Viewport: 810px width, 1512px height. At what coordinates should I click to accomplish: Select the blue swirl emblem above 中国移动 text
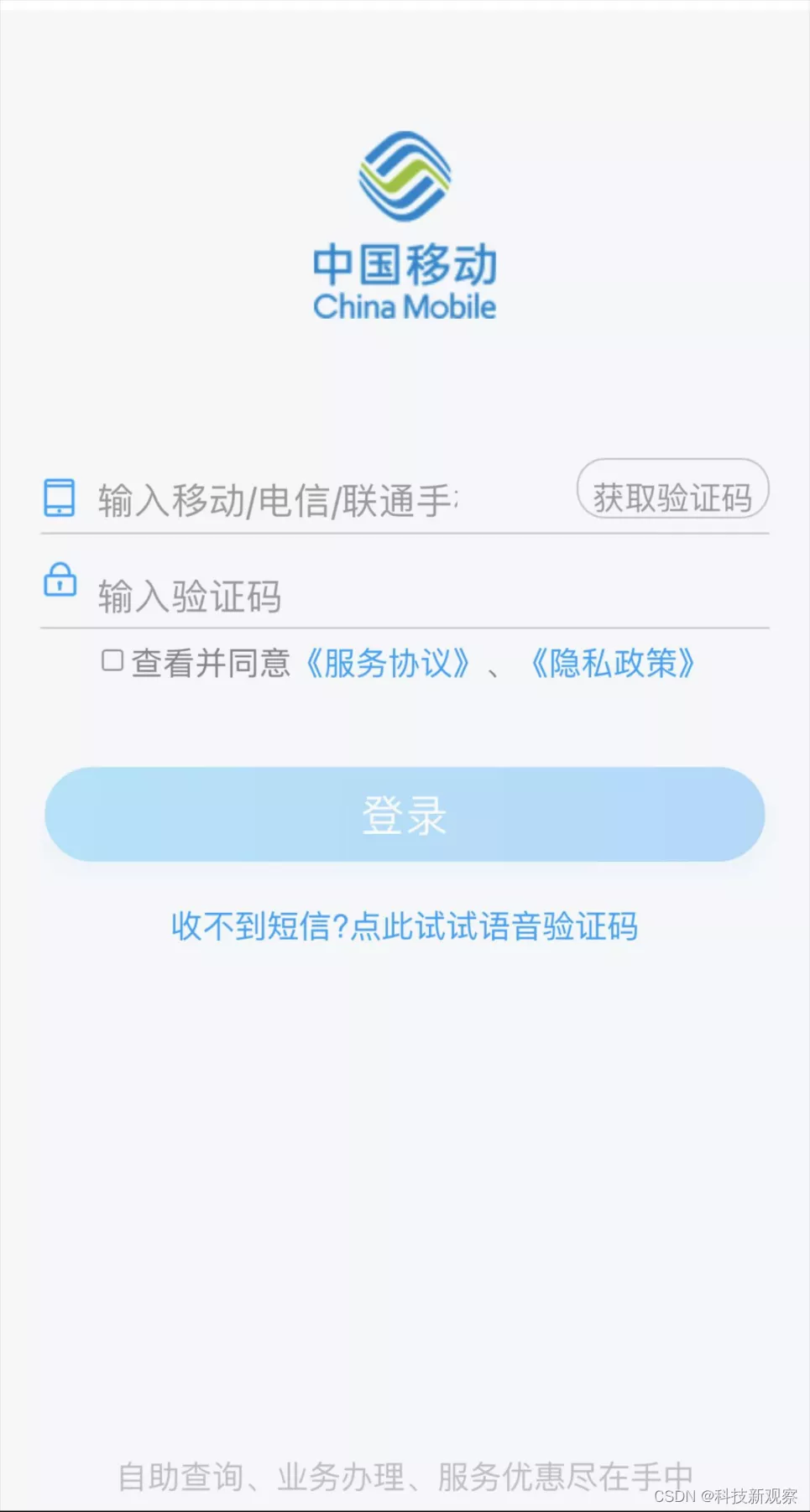(403, 176)
